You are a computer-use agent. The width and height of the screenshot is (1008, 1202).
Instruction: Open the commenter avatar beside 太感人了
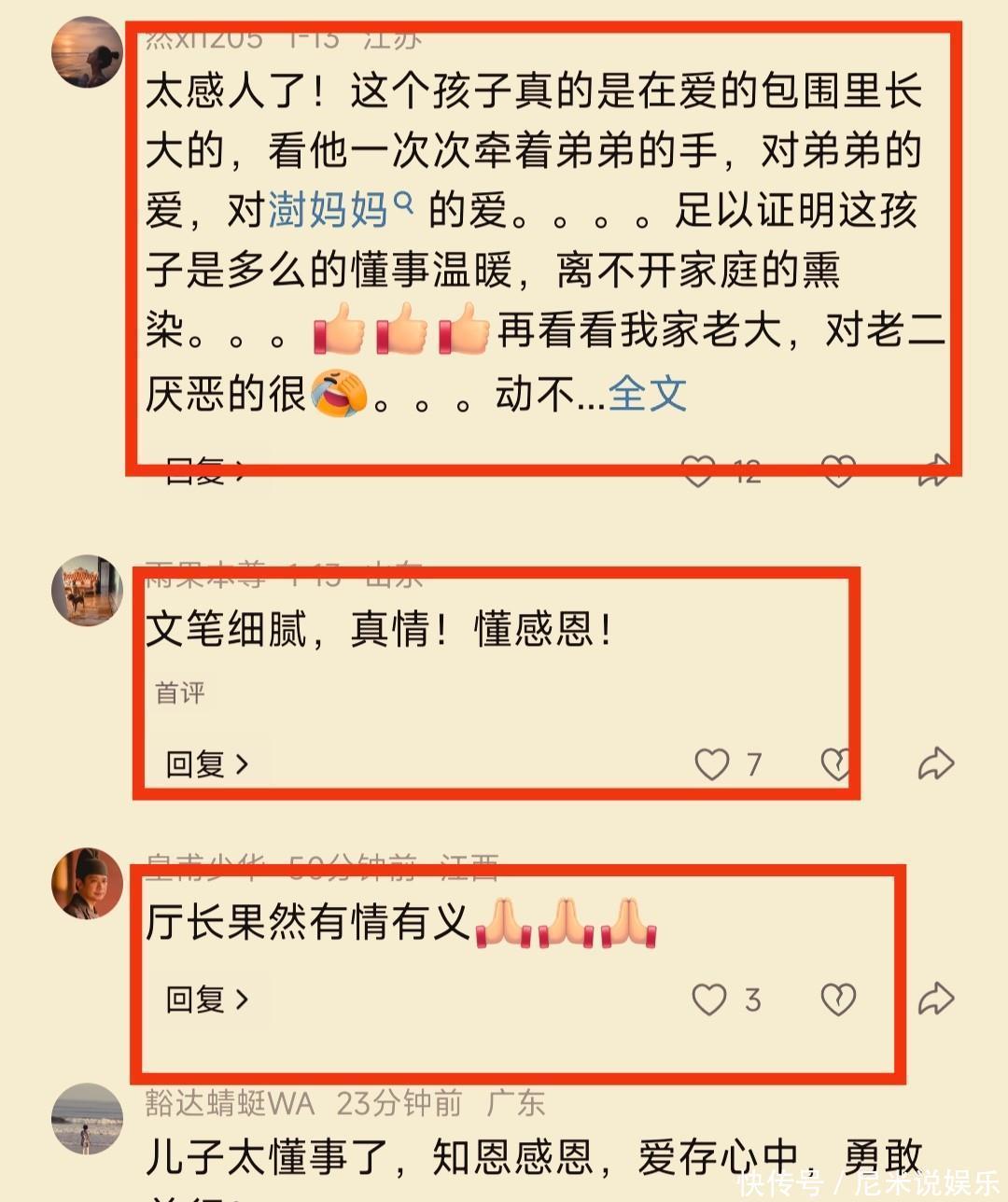coord(87,51)
